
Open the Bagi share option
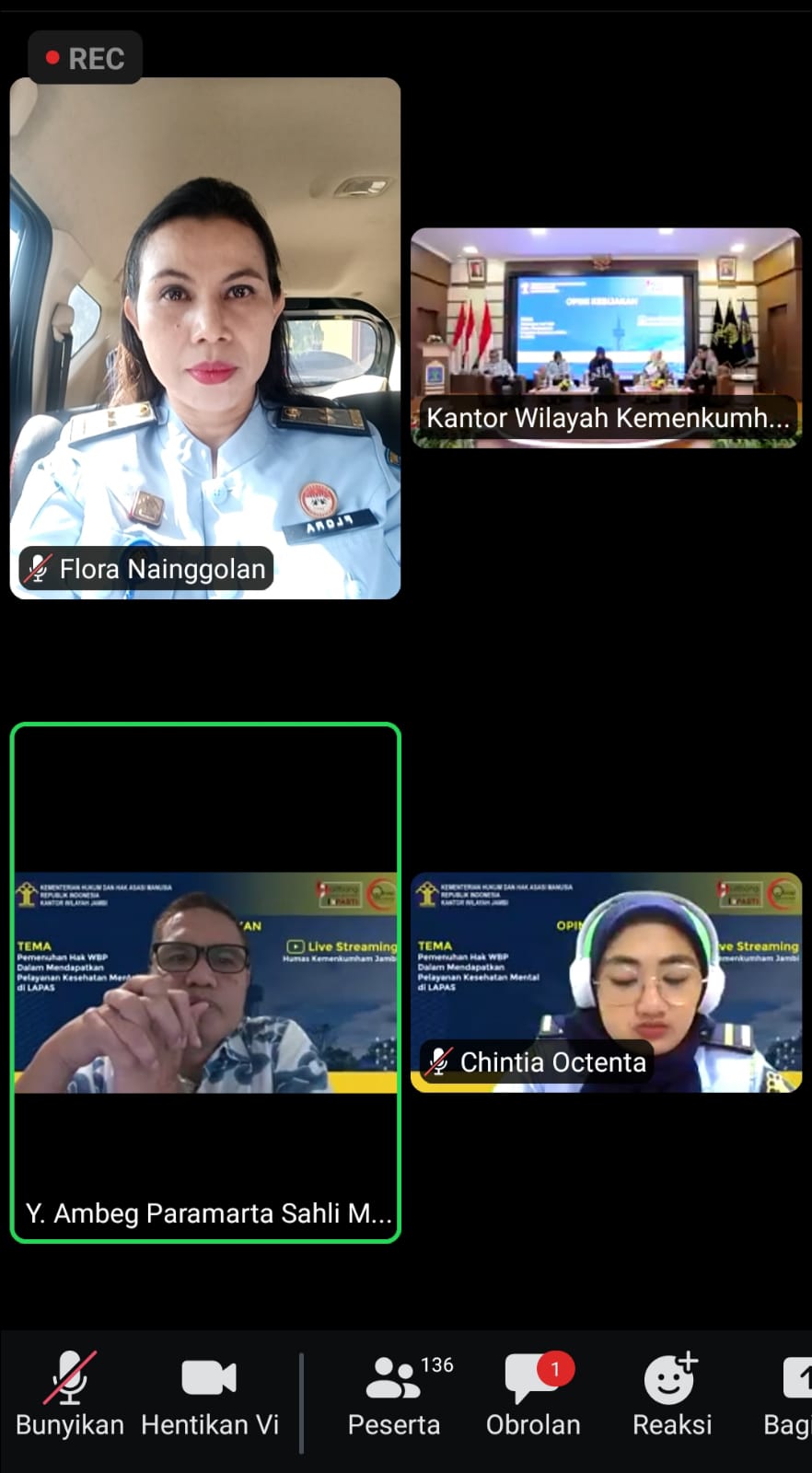[x=792, y=1394]
